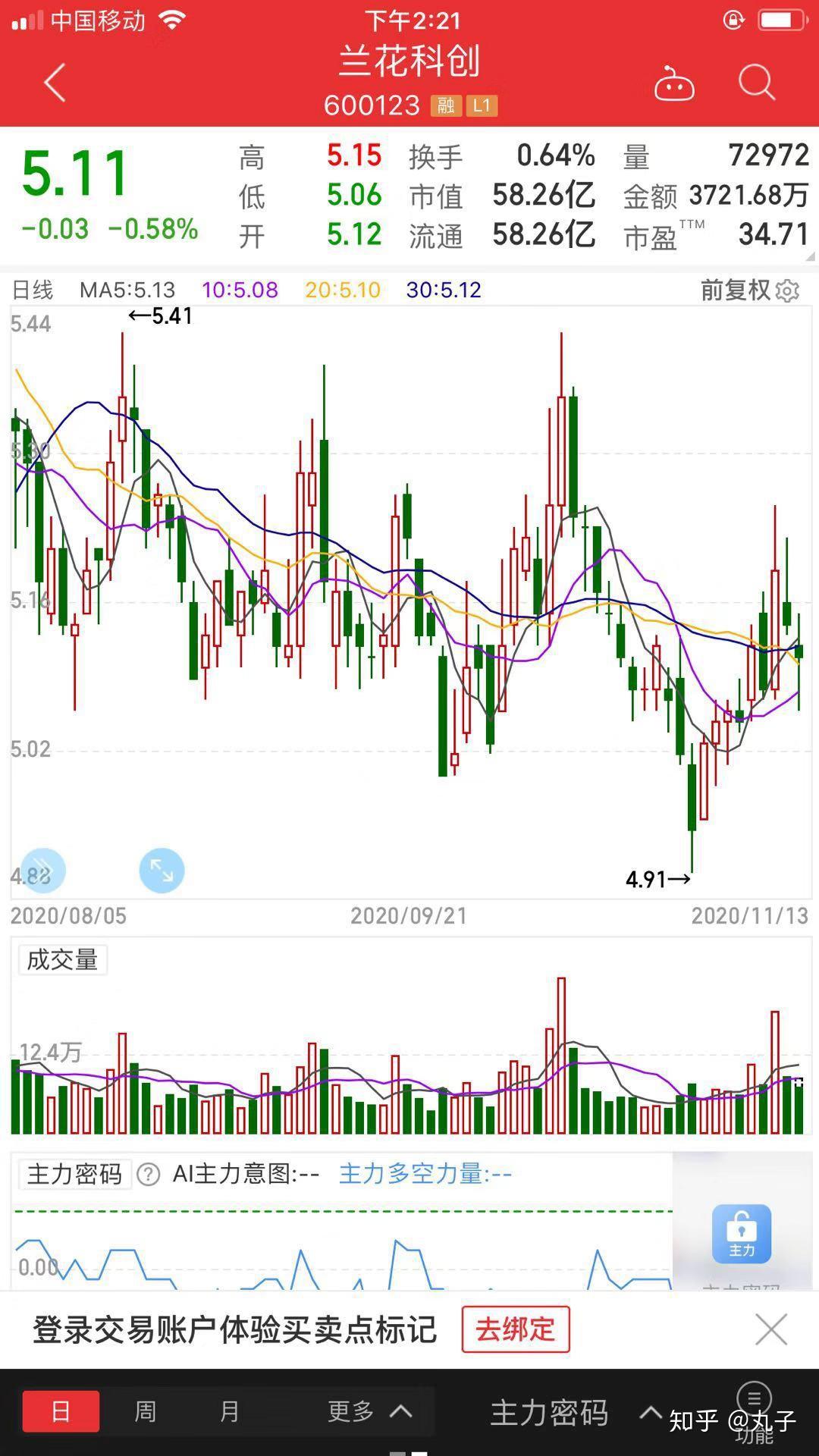The height and width of the screenshot is (1456, 819).
Task: Show help for 主力密码
Action: coord(148,1175)
